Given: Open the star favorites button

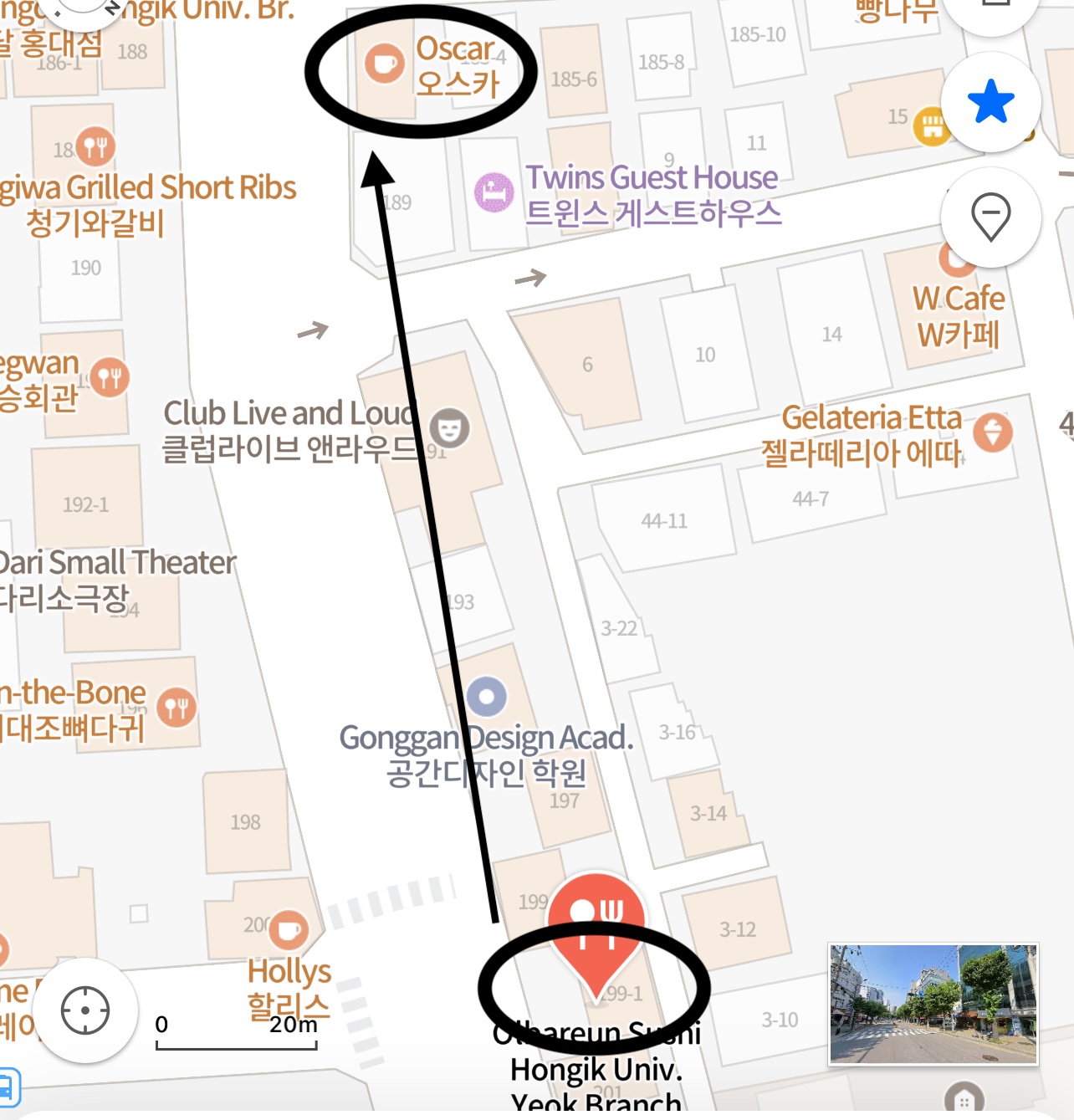Looking at the screenshot, I should click(990, 102).
